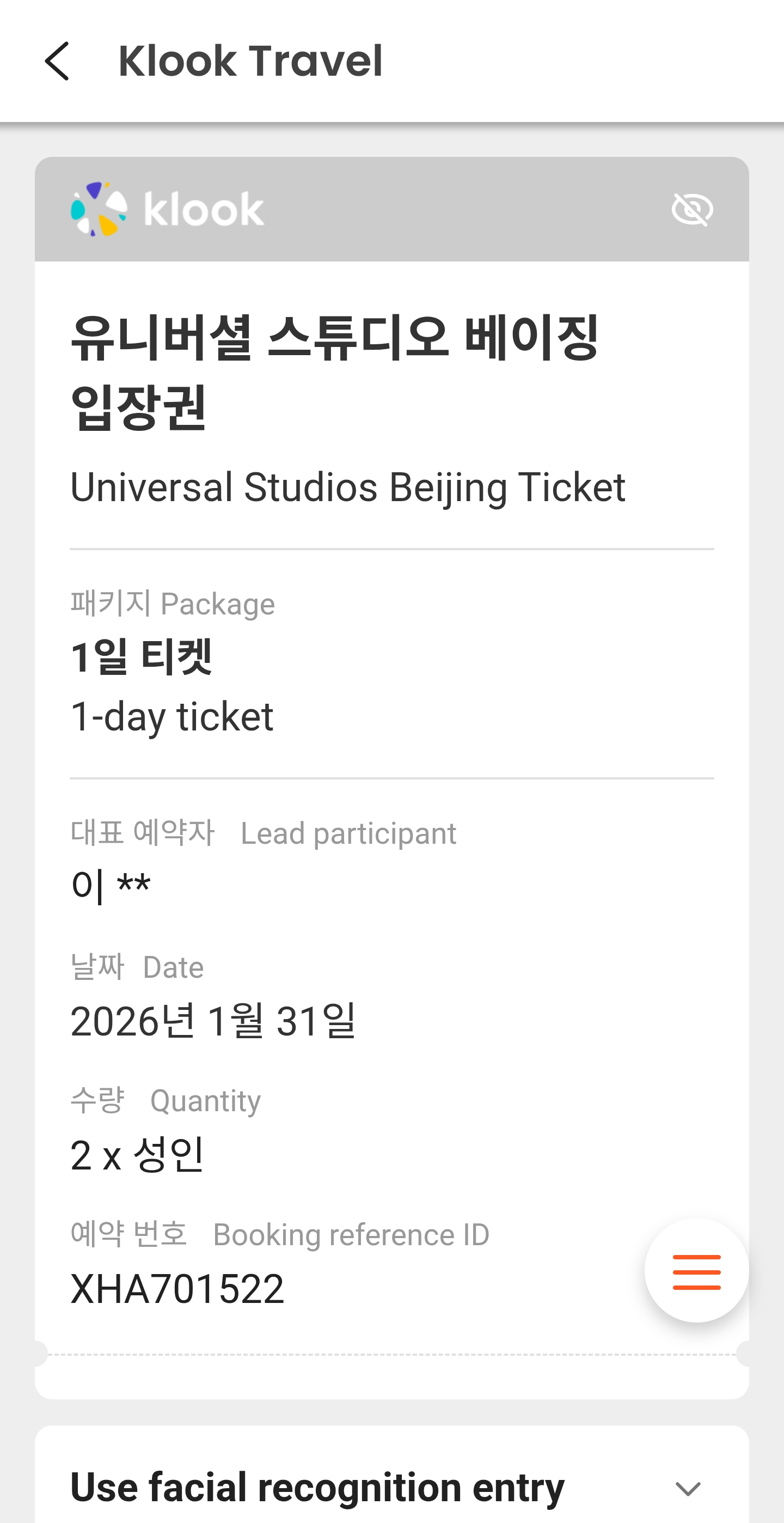Go back from Klook Travel
Screen dimensions: 784x1523
coord(57,61)
